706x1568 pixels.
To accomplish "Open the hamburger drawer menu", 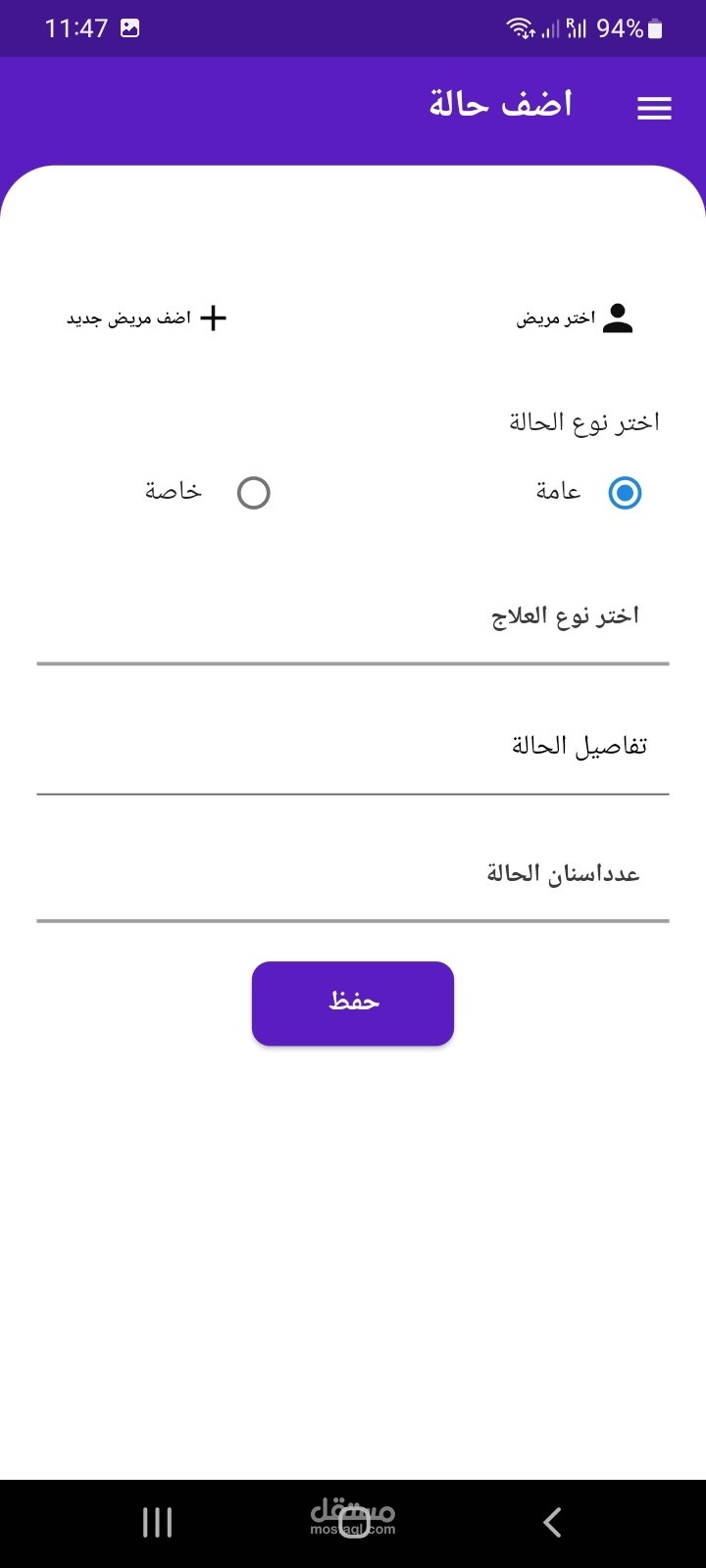I will pyautogui.click(x=654, y=109).
